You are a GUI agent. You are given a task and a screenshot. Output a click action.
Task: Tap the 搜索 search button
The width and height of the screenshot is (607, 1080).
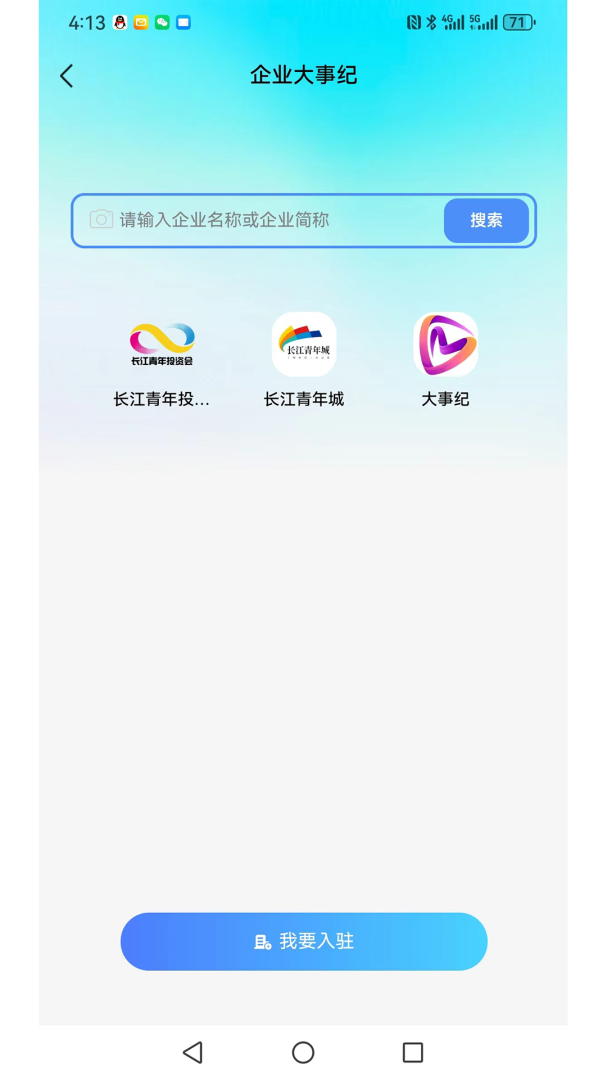point(486,220)
